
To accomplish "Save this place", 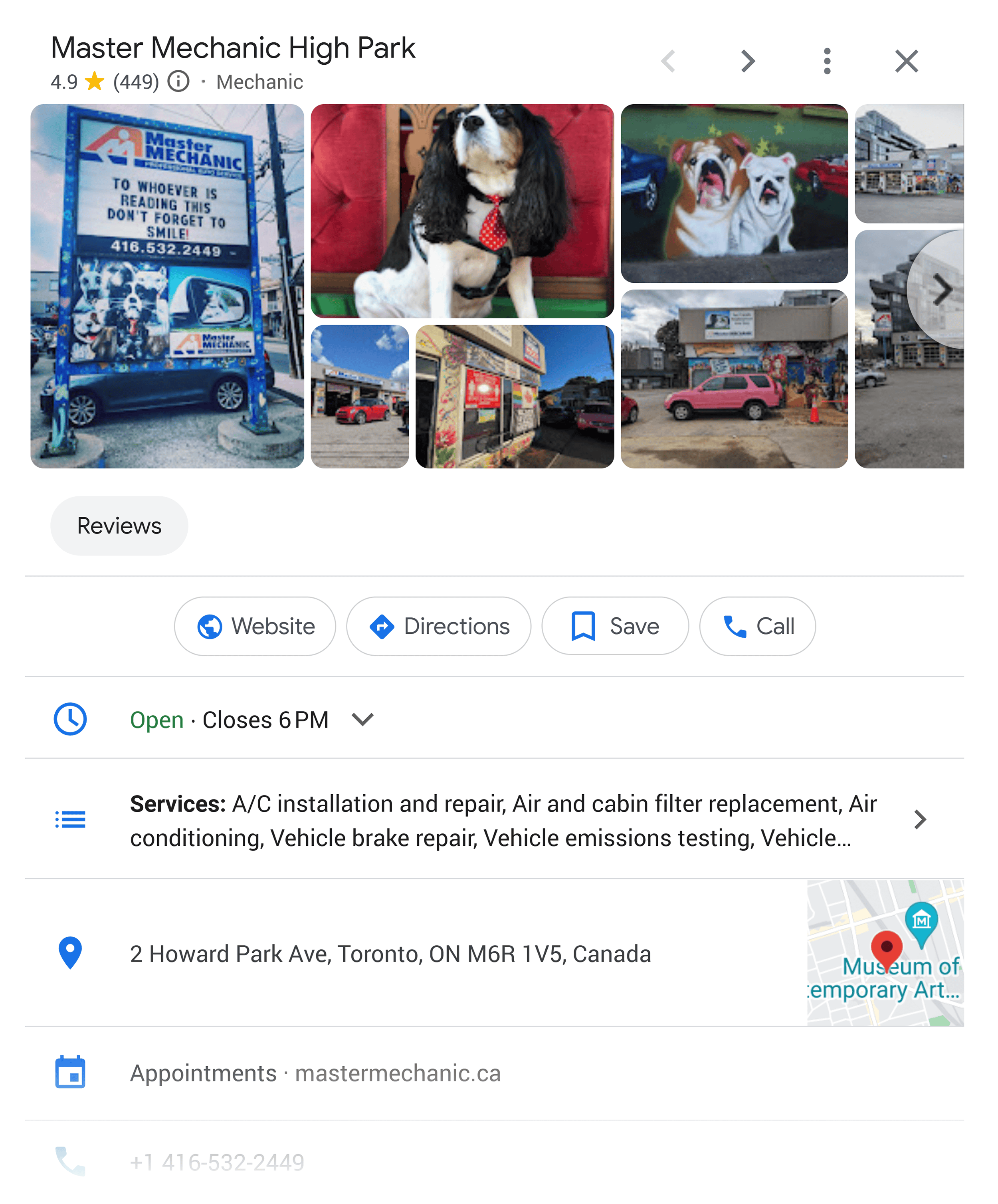I will (614, 626).
